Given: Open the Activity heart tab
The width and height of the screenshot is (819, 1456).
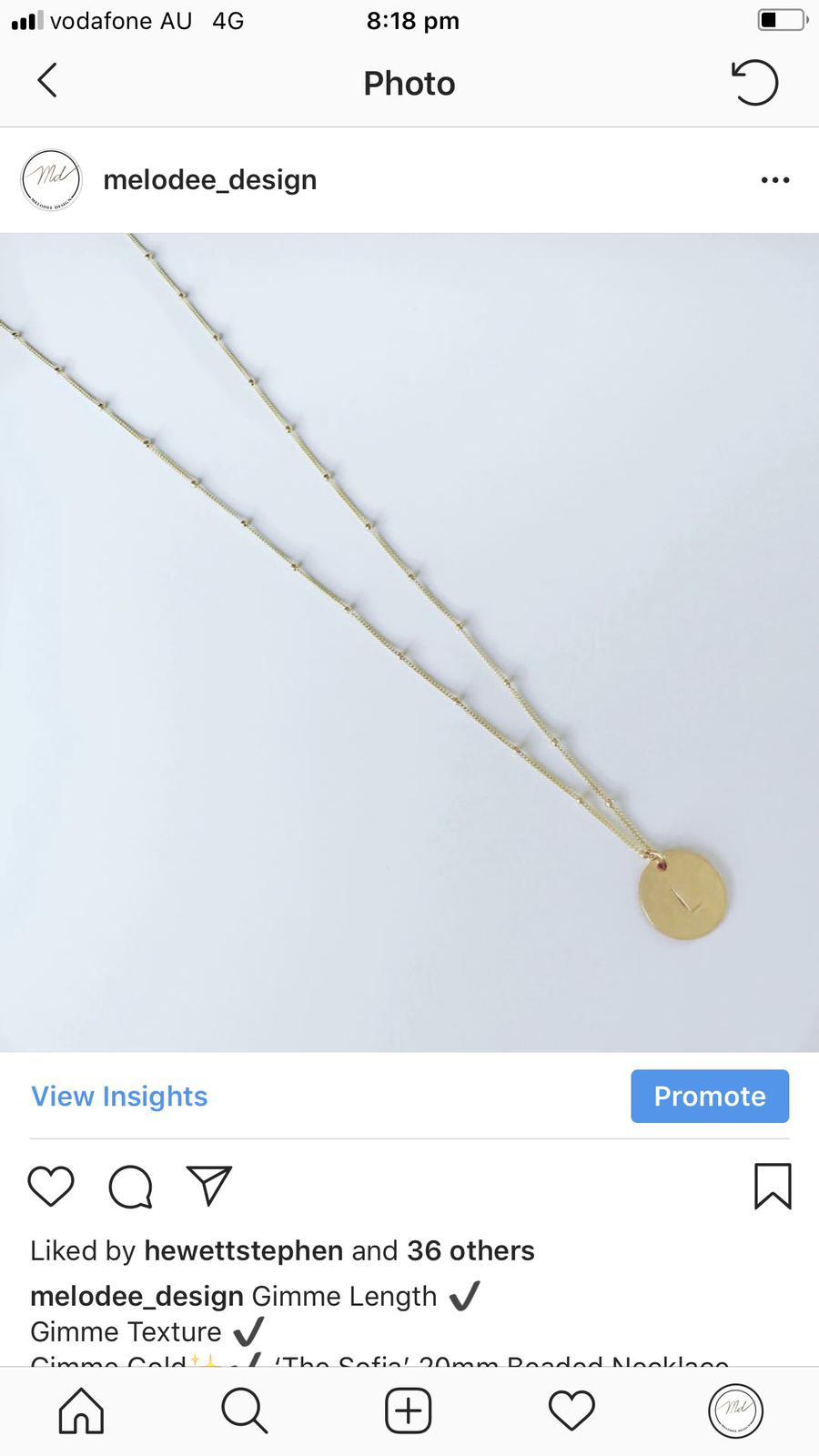Looking at the screenshot, I should (571, 1411).
